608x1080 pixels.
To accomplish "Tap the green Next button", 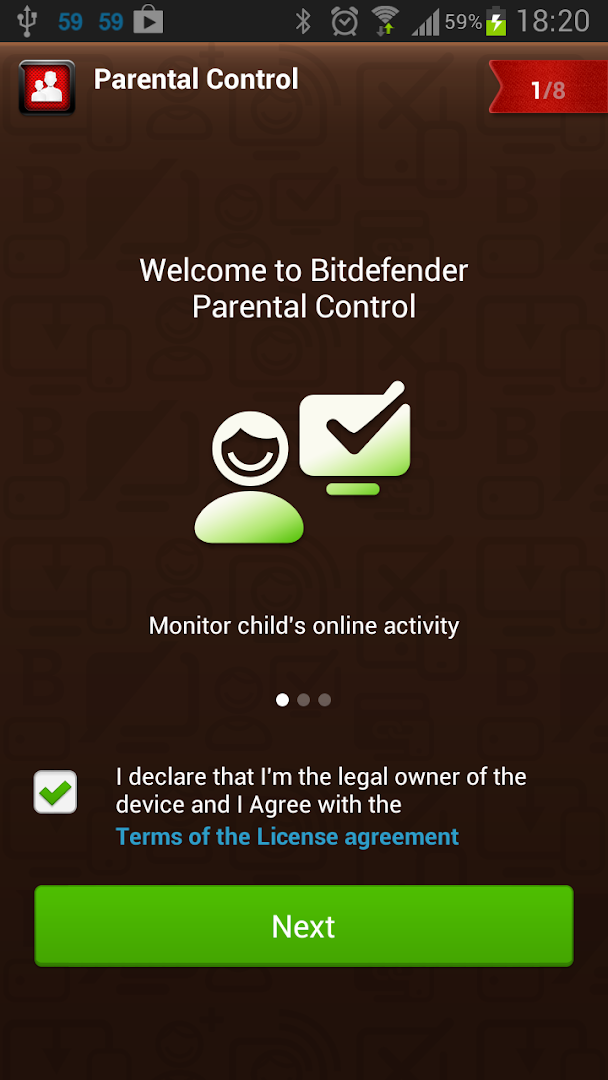I will tap(304, 926).
